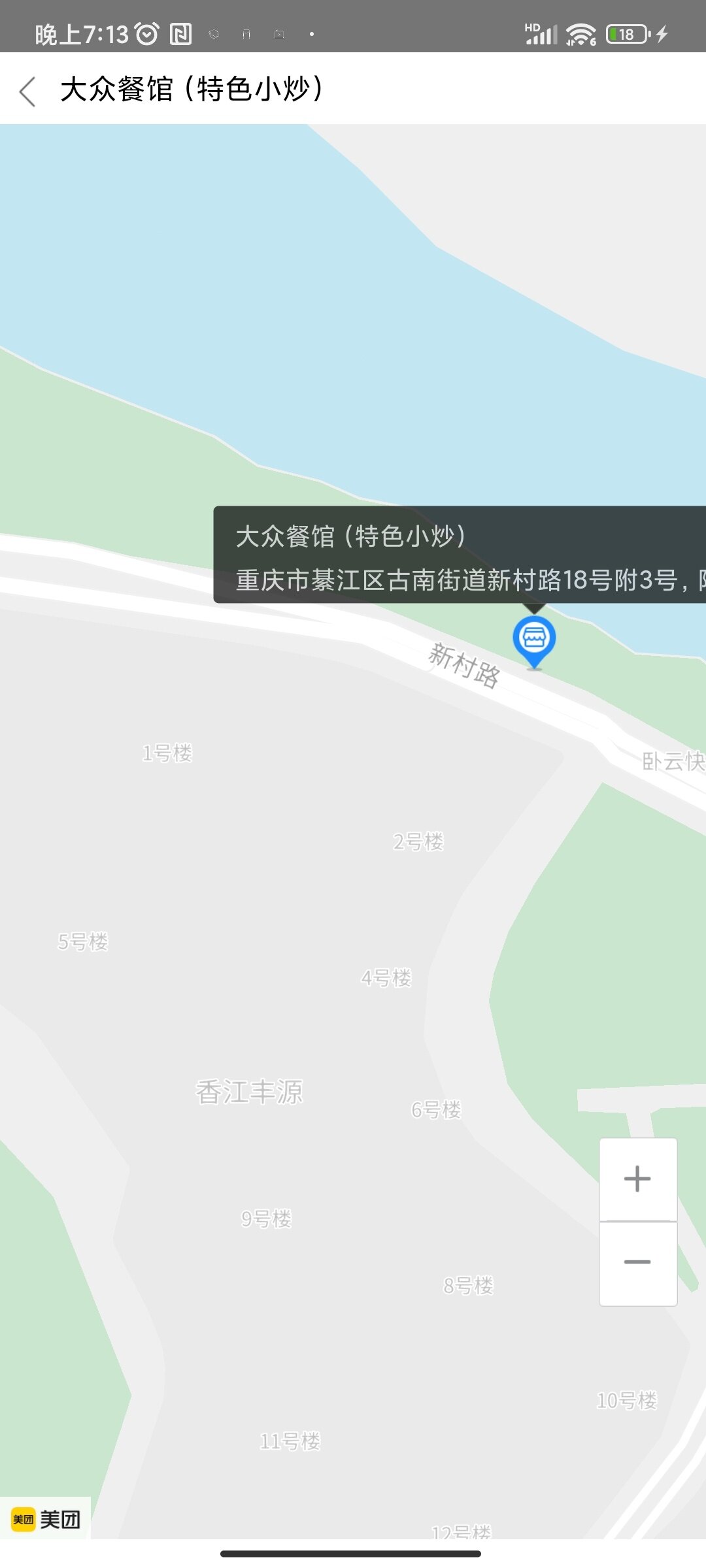Screen dimensions: 706x1568
Task: Zoom in the map with plus button
Action: (x=637, y=1179)
